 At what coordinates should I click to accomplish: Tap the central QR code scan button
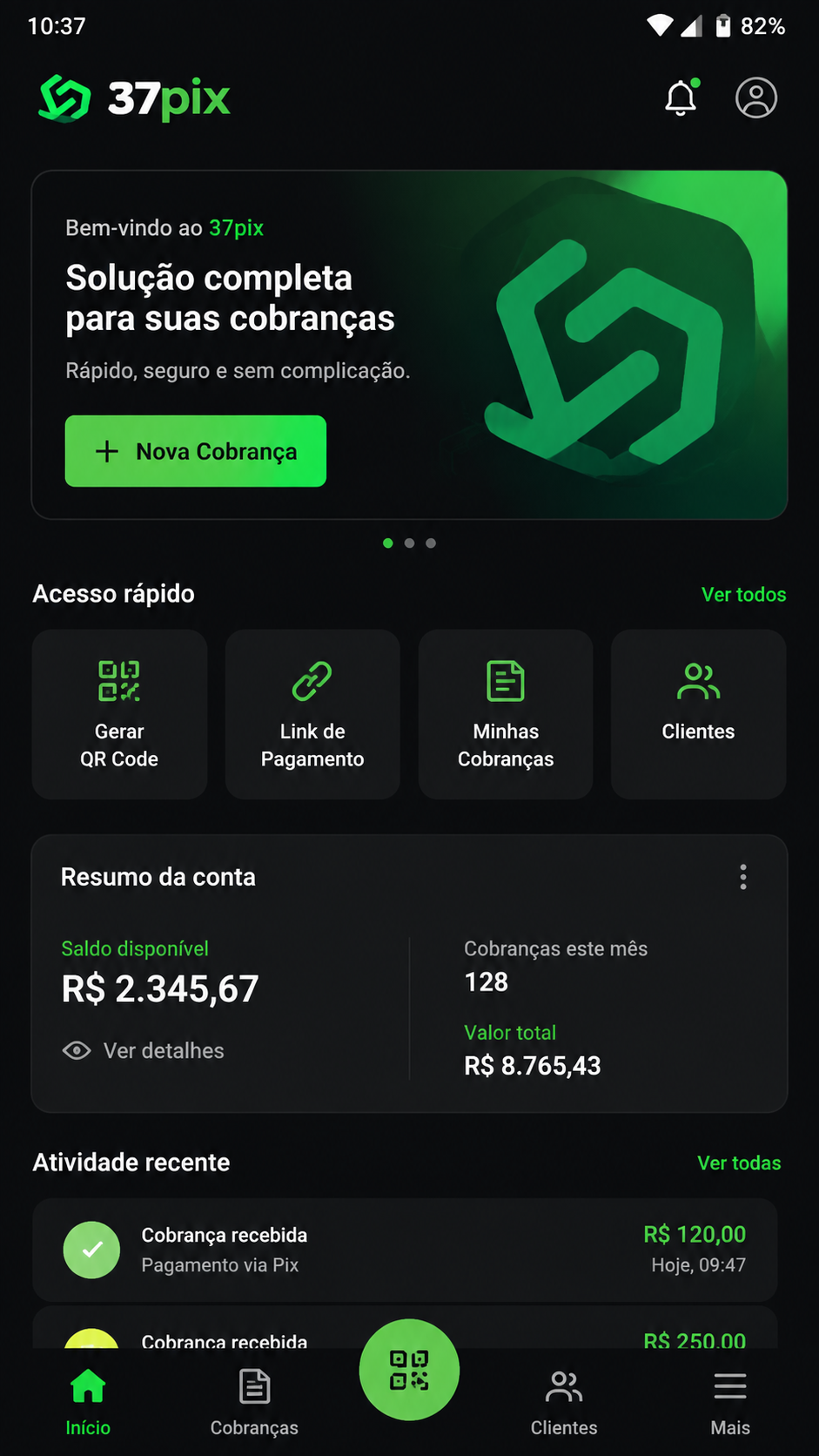point(409,1370)
